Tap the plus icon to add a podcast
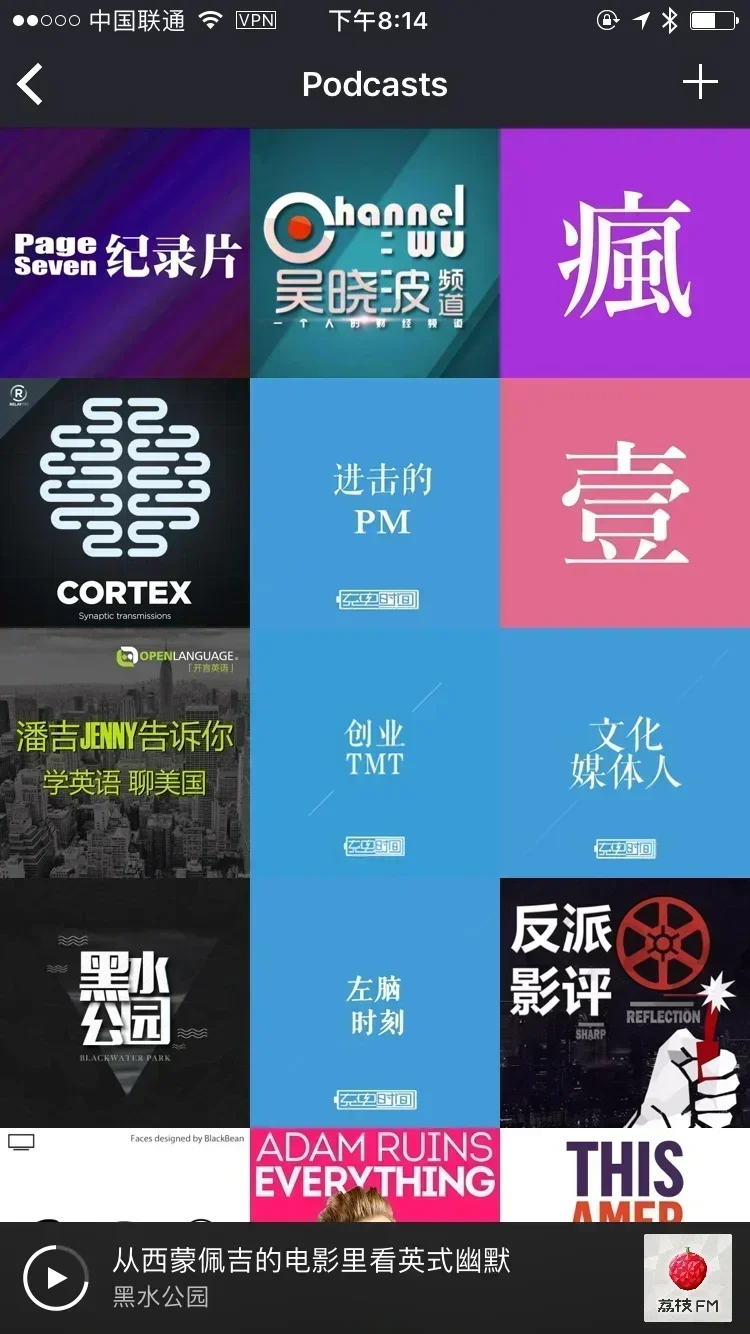 pyautogui.click(x=700, y=83)
